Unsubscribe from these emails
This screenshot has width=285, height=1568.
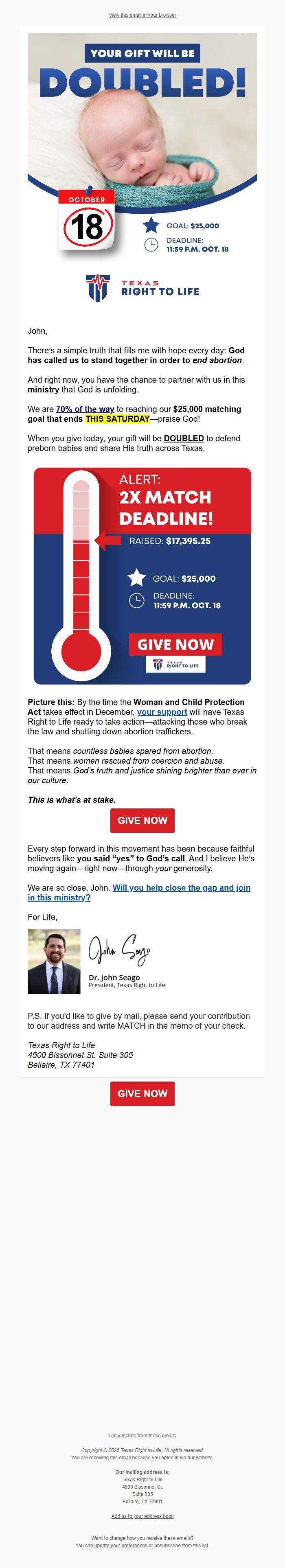(x=142, y=1435)
